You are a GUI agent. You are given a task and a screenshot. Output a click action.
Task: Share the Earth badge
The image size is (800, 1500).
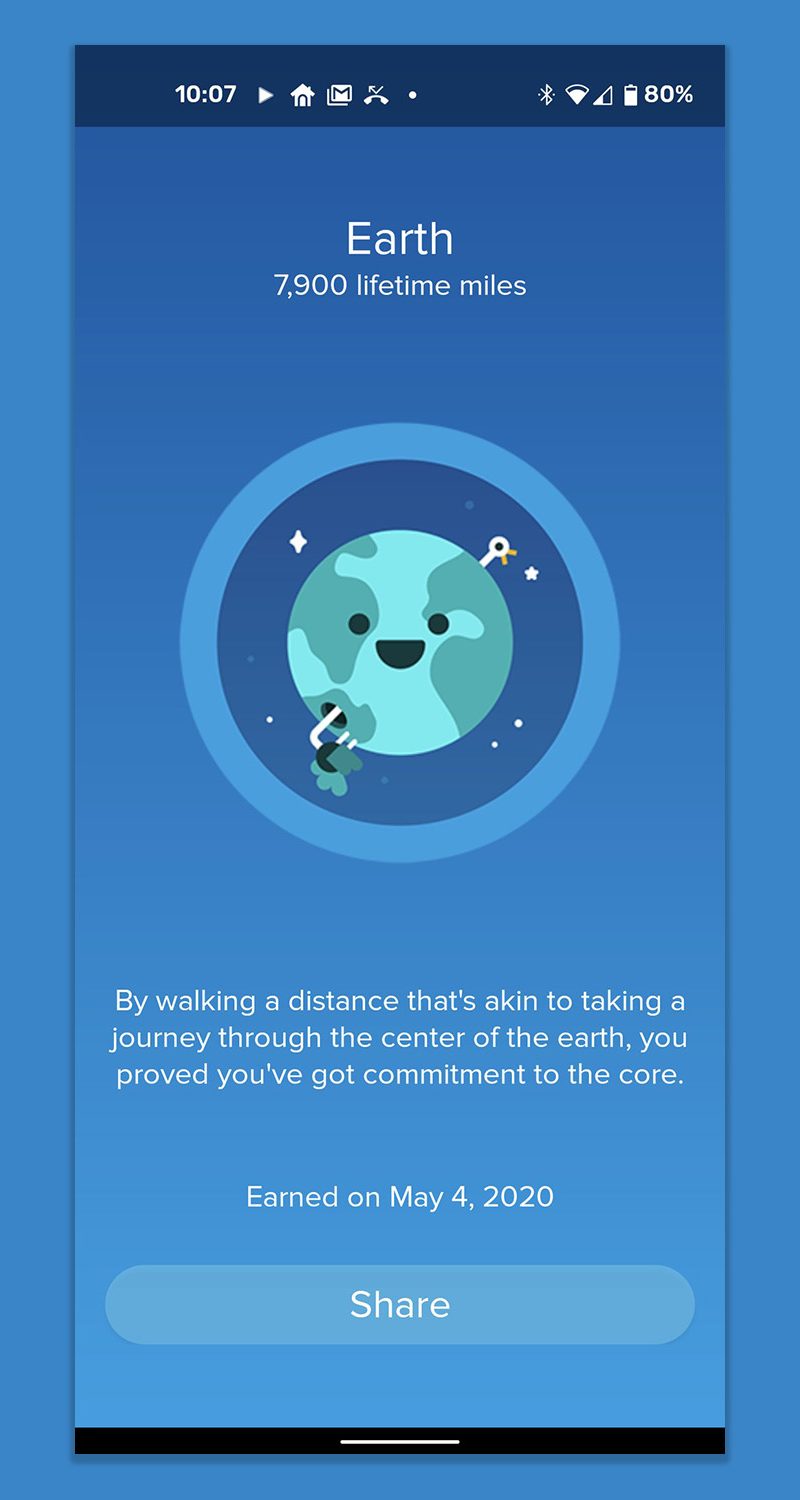(x=400, y=1304)
